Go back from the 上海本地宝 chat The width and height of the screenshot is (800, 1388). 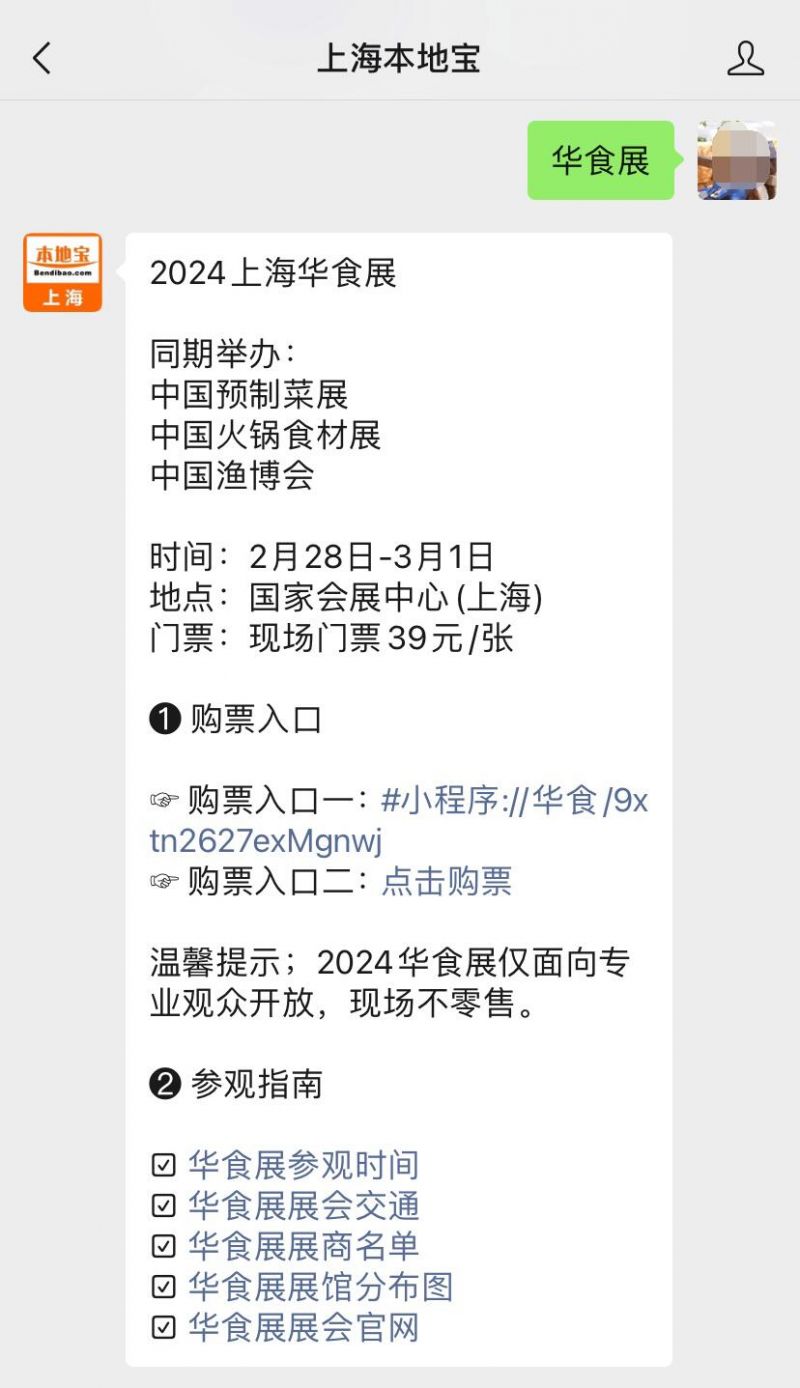tap(42, 59)
